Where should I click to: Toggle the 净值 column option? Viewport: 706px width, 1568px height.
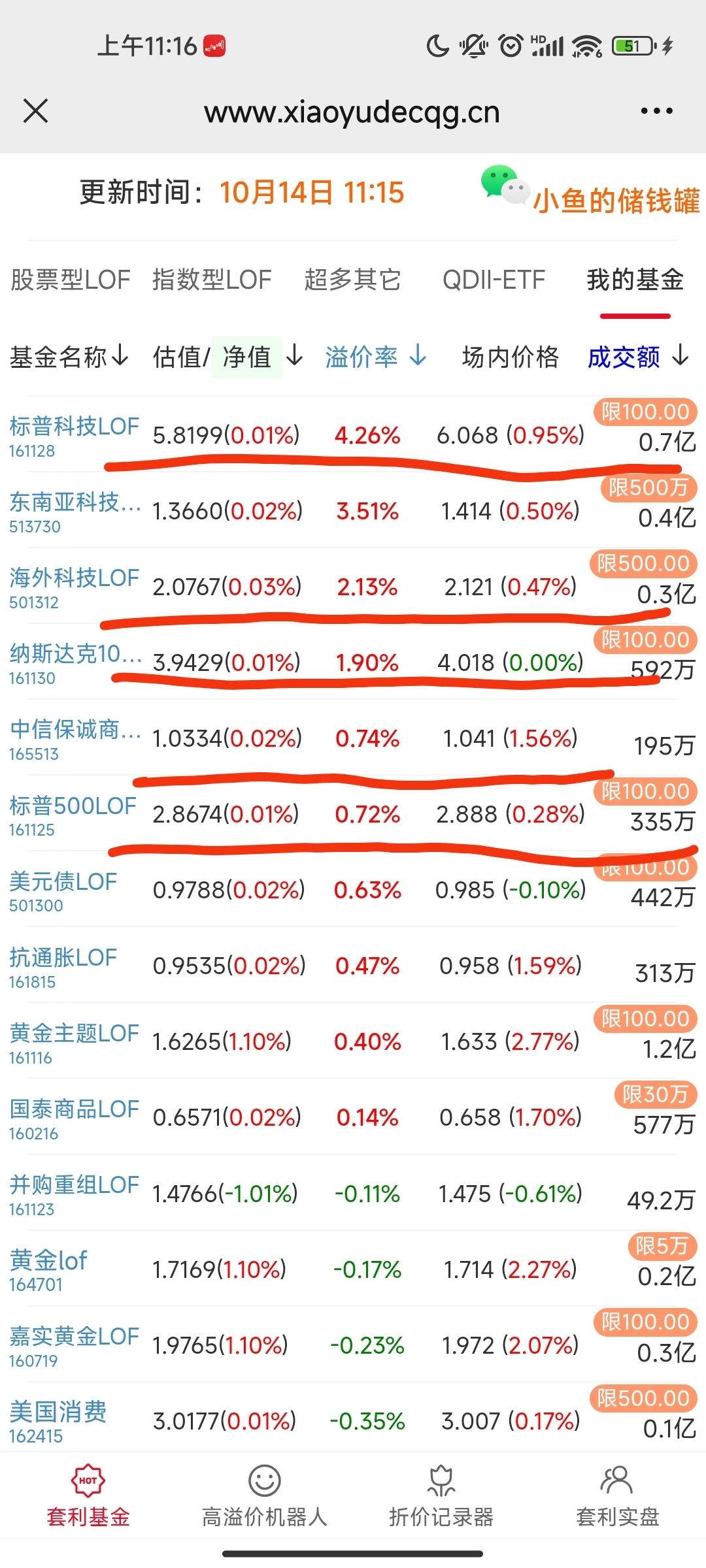pyautogui.click(x=247, y=357)
